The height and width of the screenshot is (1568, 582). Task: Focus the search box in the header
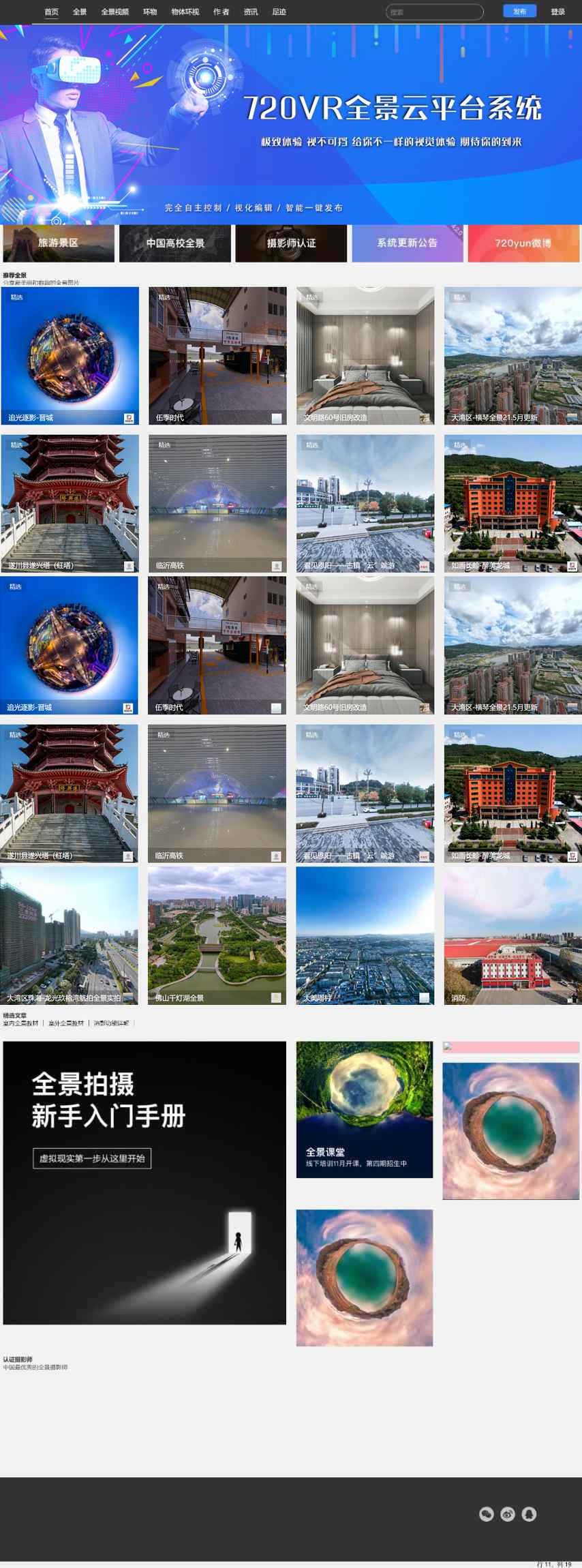(434, 12)
